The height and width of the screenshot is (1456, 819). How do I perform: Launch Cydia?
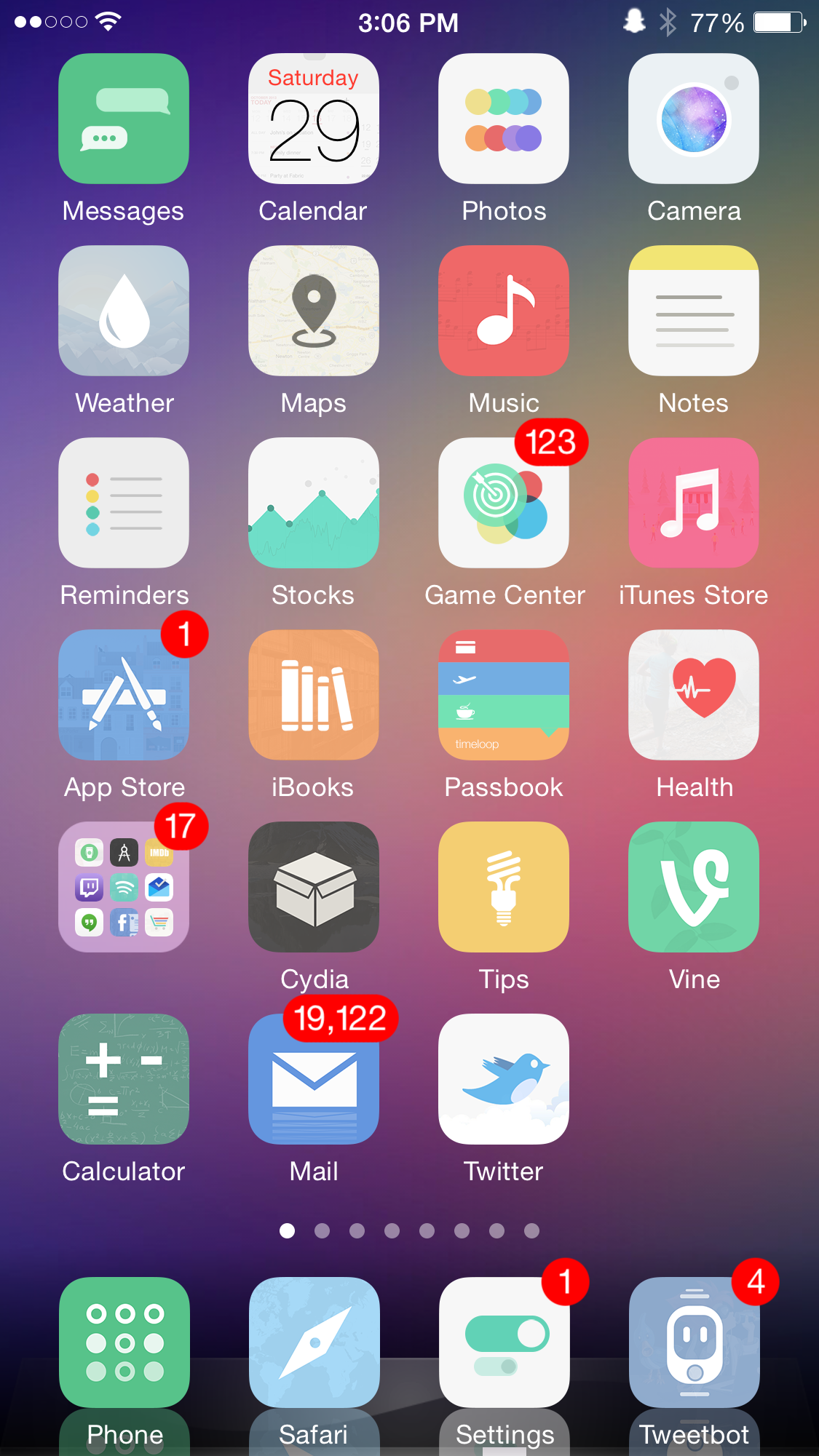click(x=314, y=887)
